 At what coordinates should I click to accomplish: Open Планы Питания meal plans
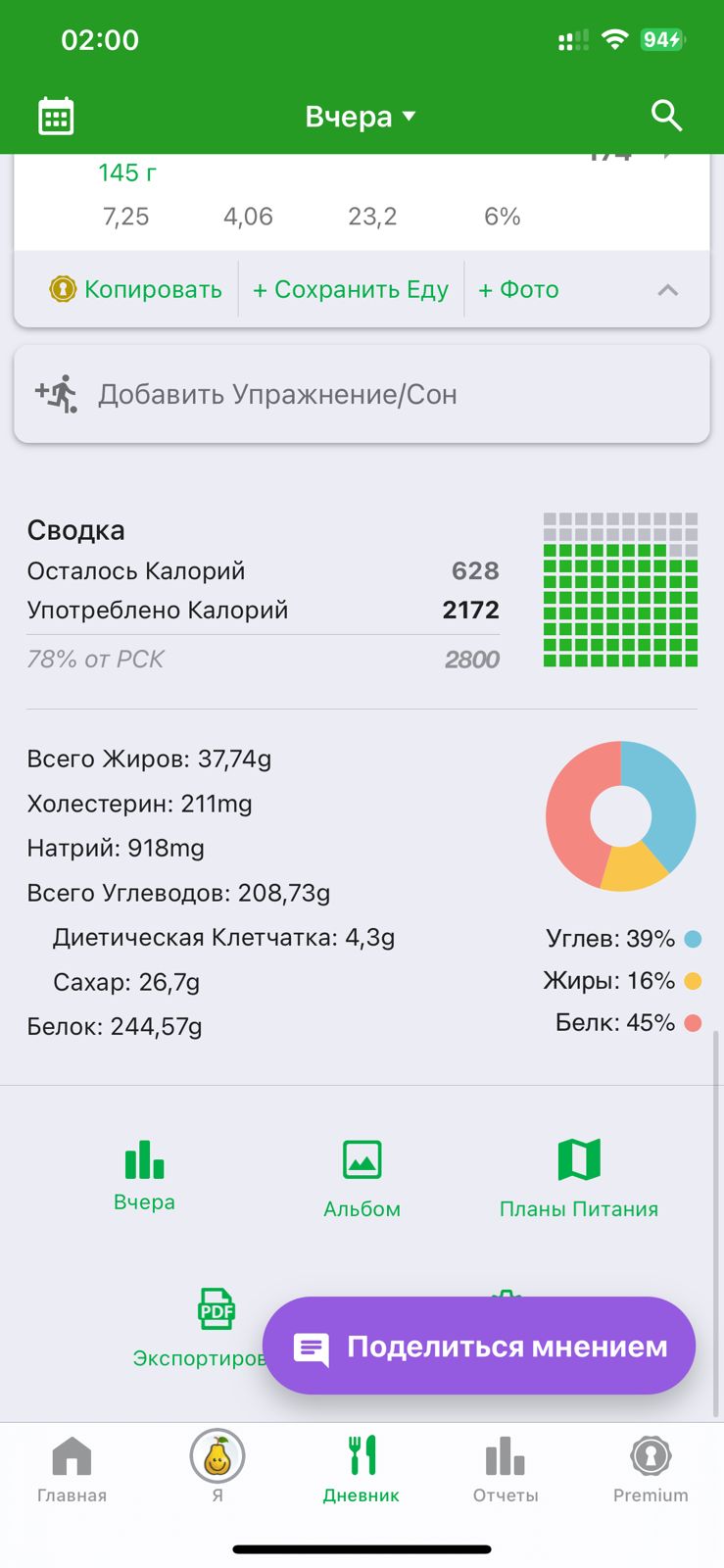[578, 1173]
